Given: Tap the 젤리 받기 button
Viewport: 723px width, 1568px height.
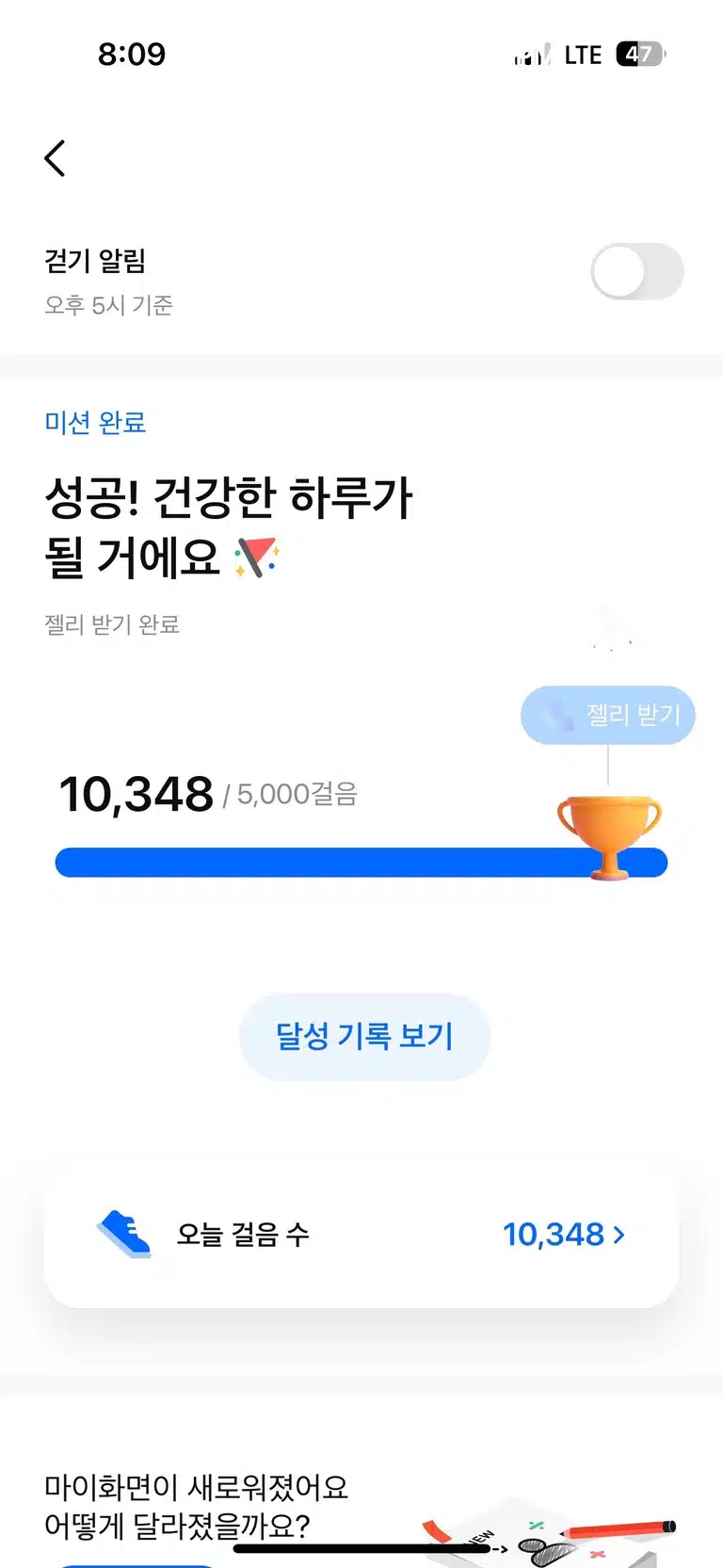Looking at the screenshot, I should pos(608,716).
